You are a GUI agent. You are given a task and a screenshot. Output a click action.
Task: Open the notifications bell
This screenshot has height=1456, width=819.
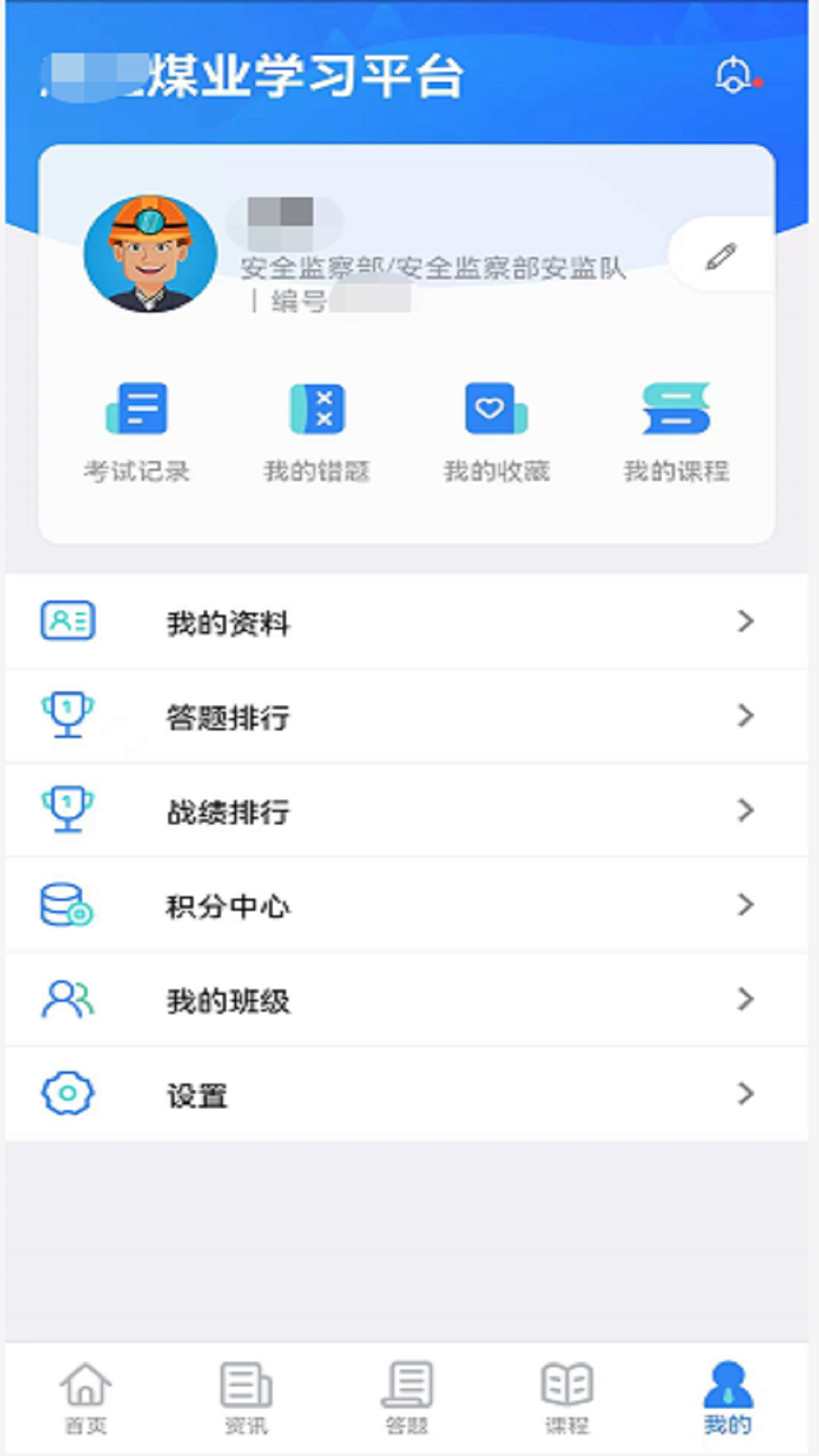(737, 76)
